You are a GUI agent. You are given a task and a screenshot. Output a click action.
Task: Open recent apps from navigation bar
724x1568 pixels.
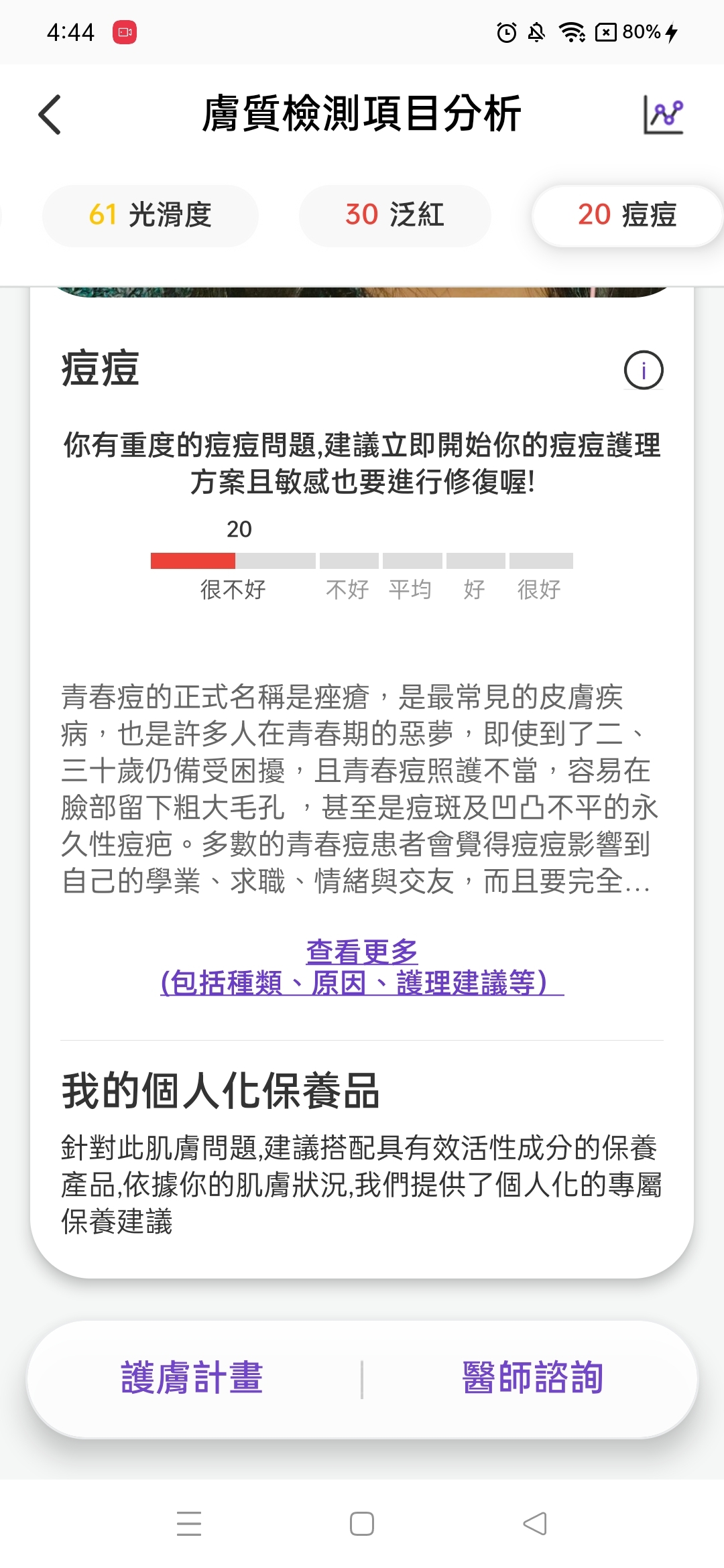pos(189,1524)
